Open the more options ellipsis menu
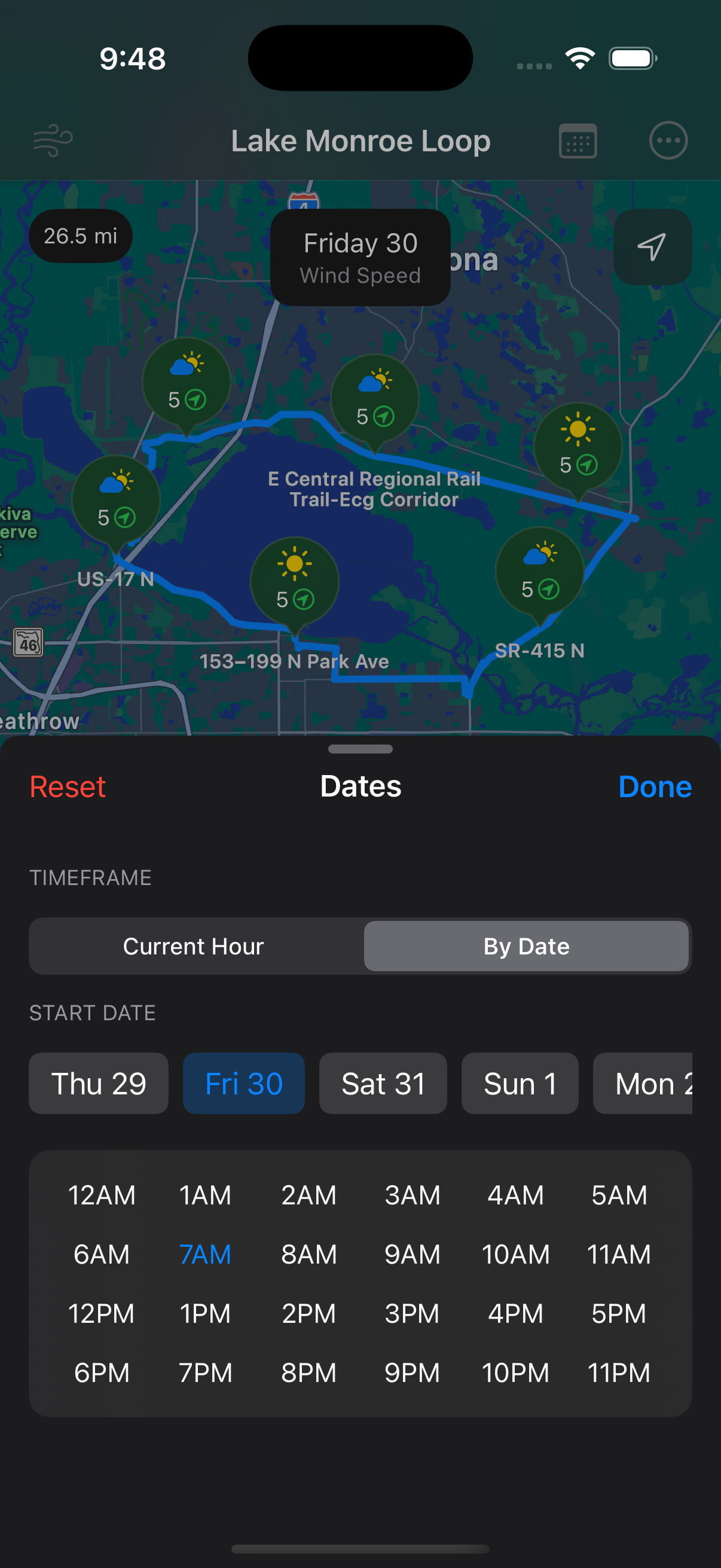The image size is (721, 1568). pyautogui.click(x=668, y=141)
